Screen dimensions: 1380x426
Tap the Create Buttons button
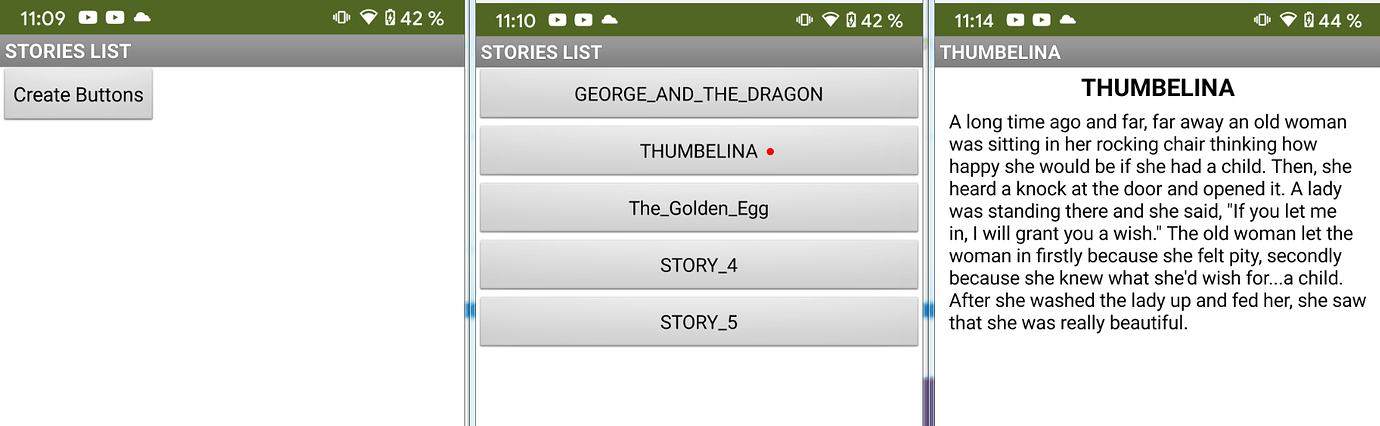click(x=78, y=95)
